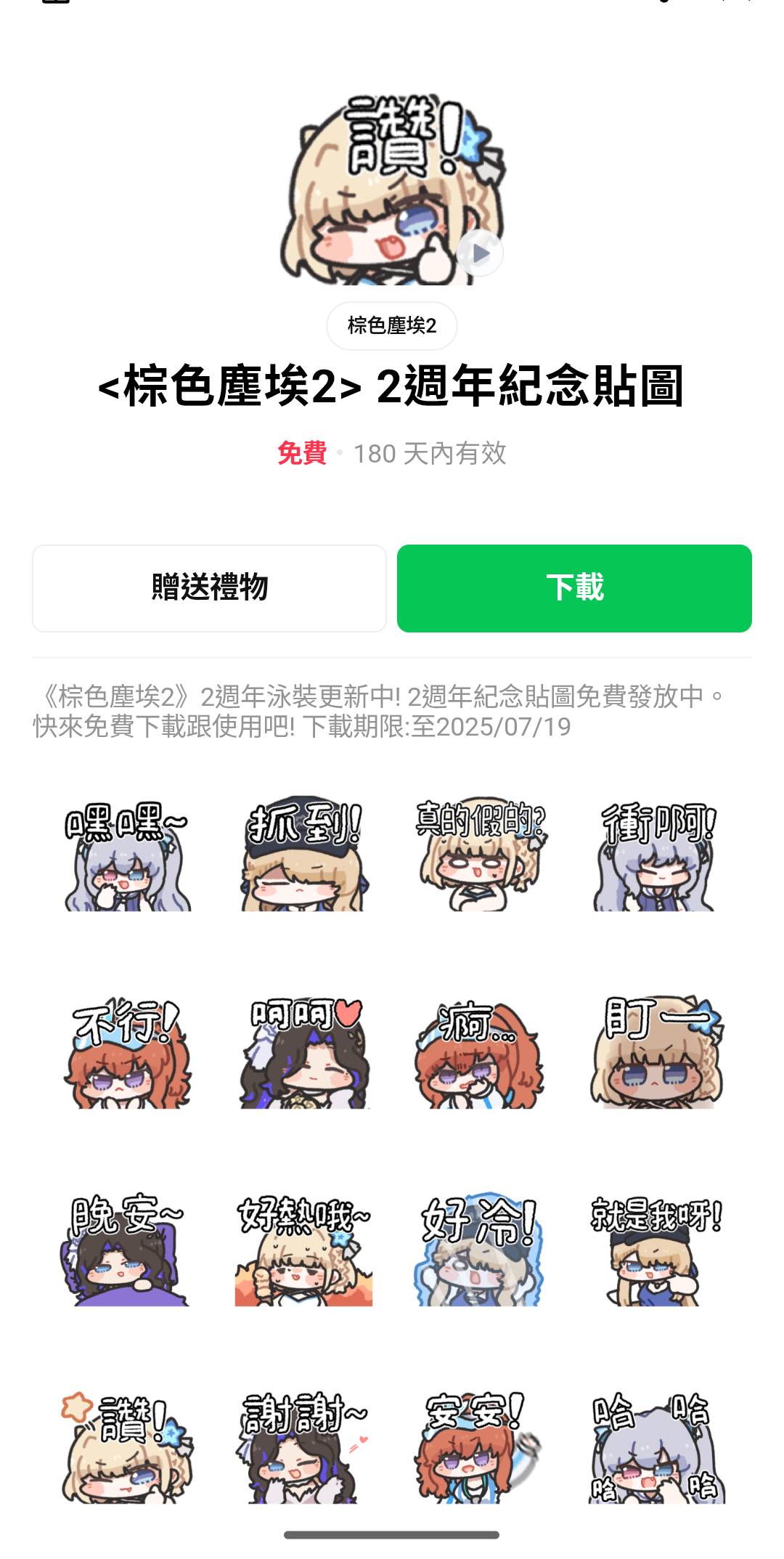Preview the 衝啊! sticker
The width and height of the screenshot is (784, 1559).
click(656, 857)
